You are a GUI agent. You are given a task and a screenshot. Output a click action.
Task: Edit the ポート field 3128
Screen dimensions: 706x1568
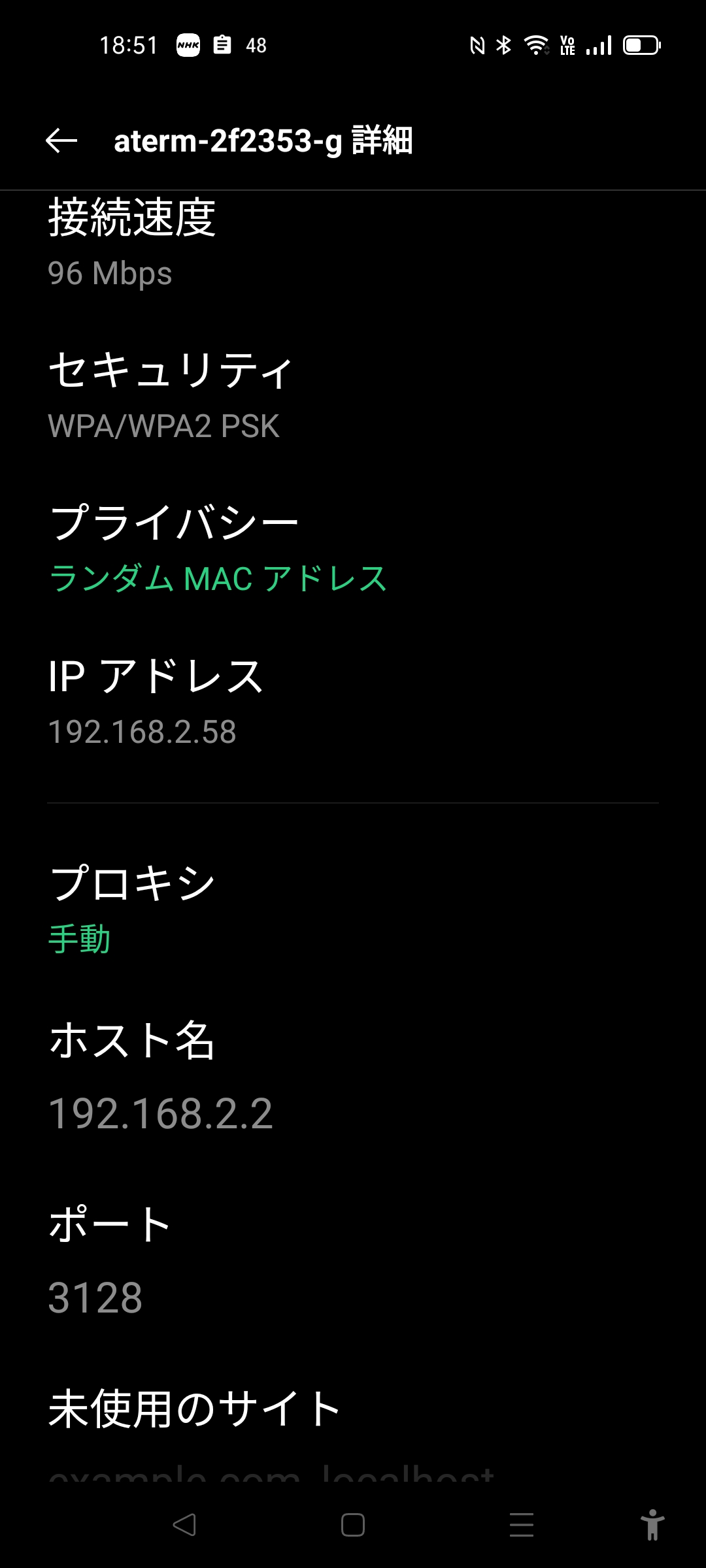95,1297
